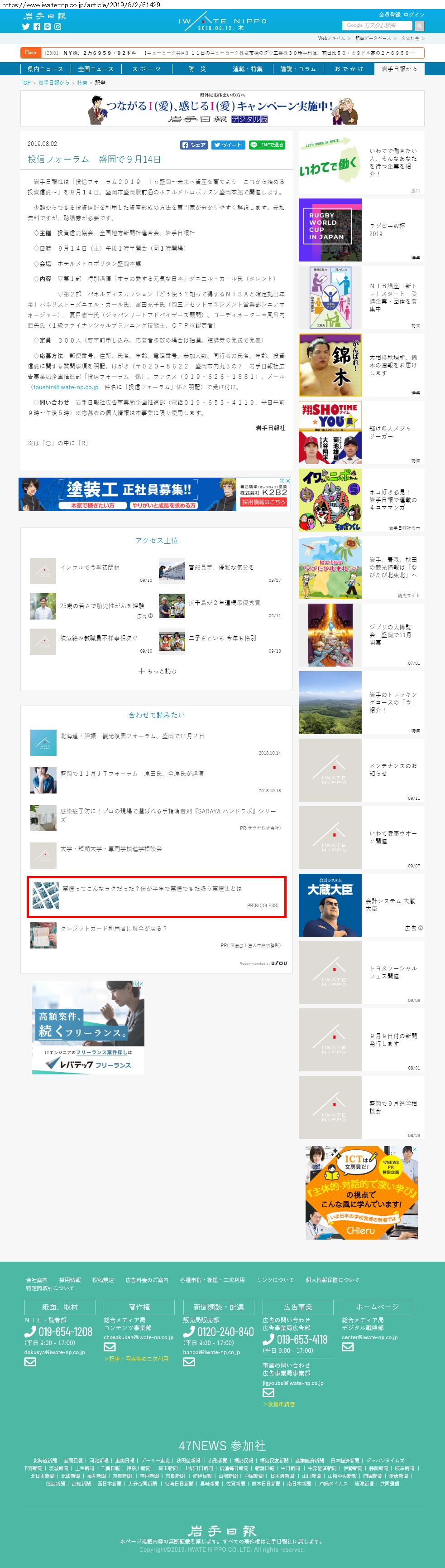Open 北海道・胆振 観光復興フォーラム article
This screenshot has width=445, height=1568.
132,736
